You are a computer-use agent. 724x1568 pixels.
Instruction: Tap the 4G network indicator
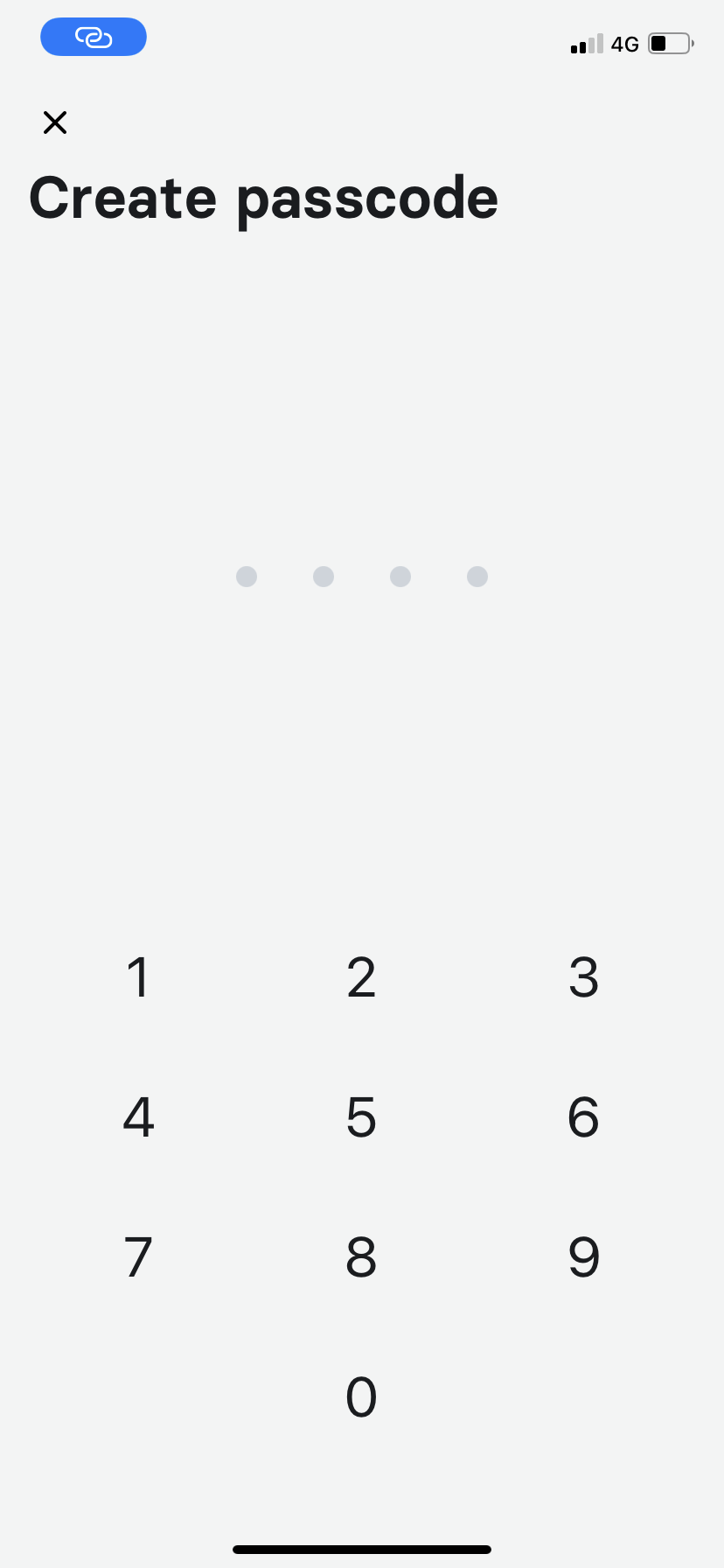[626, 44]
